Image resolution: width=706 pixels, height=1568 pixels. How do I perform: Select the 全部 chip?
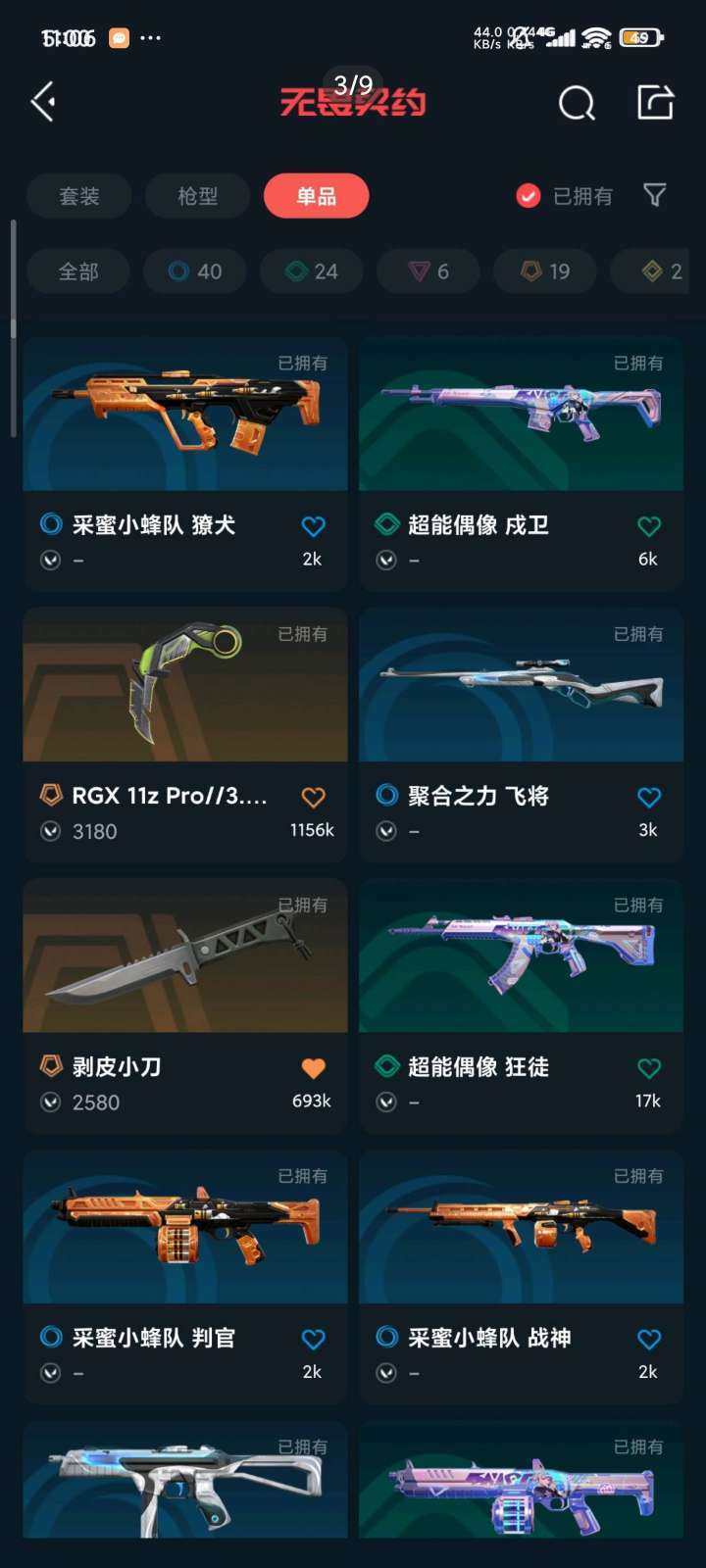point(78,271)
